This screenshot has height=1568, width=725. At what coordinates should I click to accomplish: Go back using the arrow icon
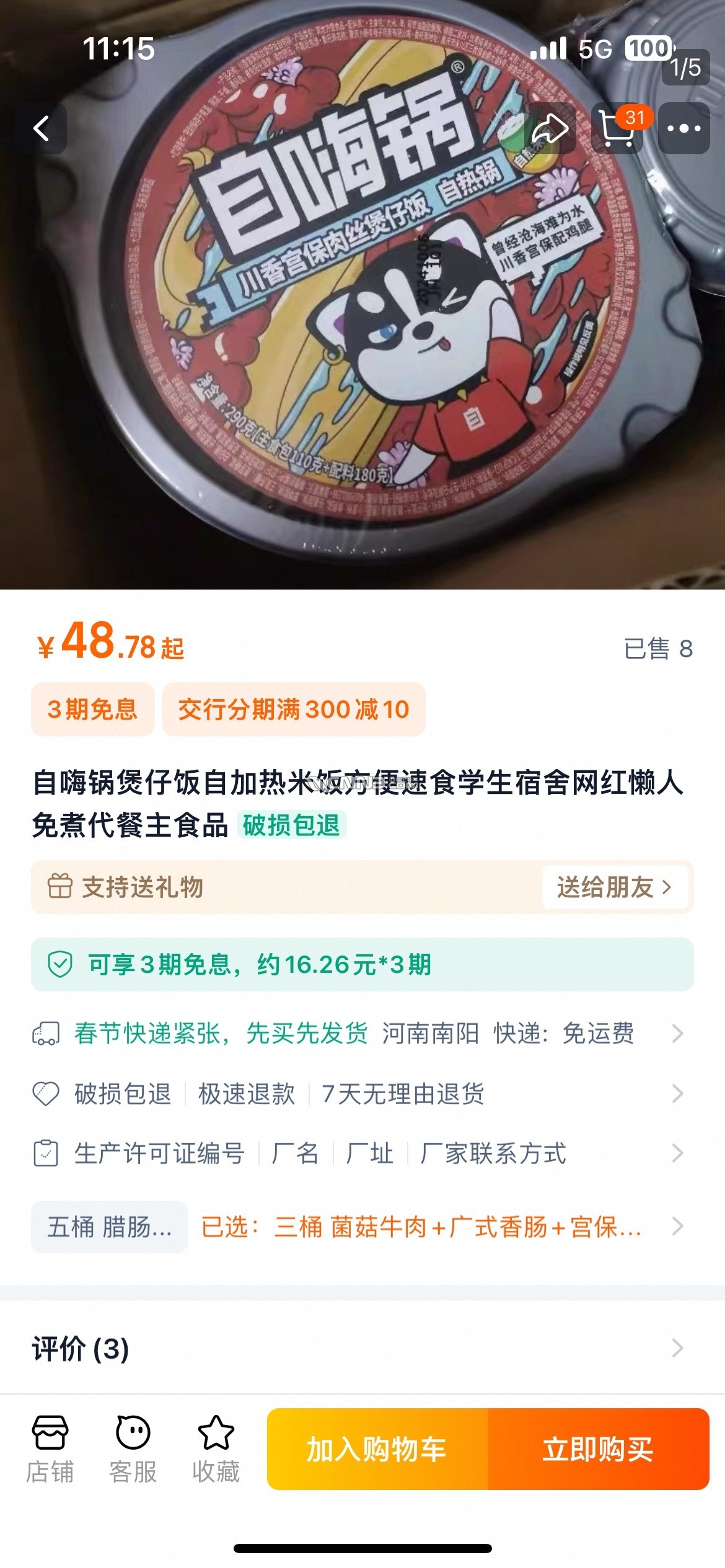tap(42, 129)
